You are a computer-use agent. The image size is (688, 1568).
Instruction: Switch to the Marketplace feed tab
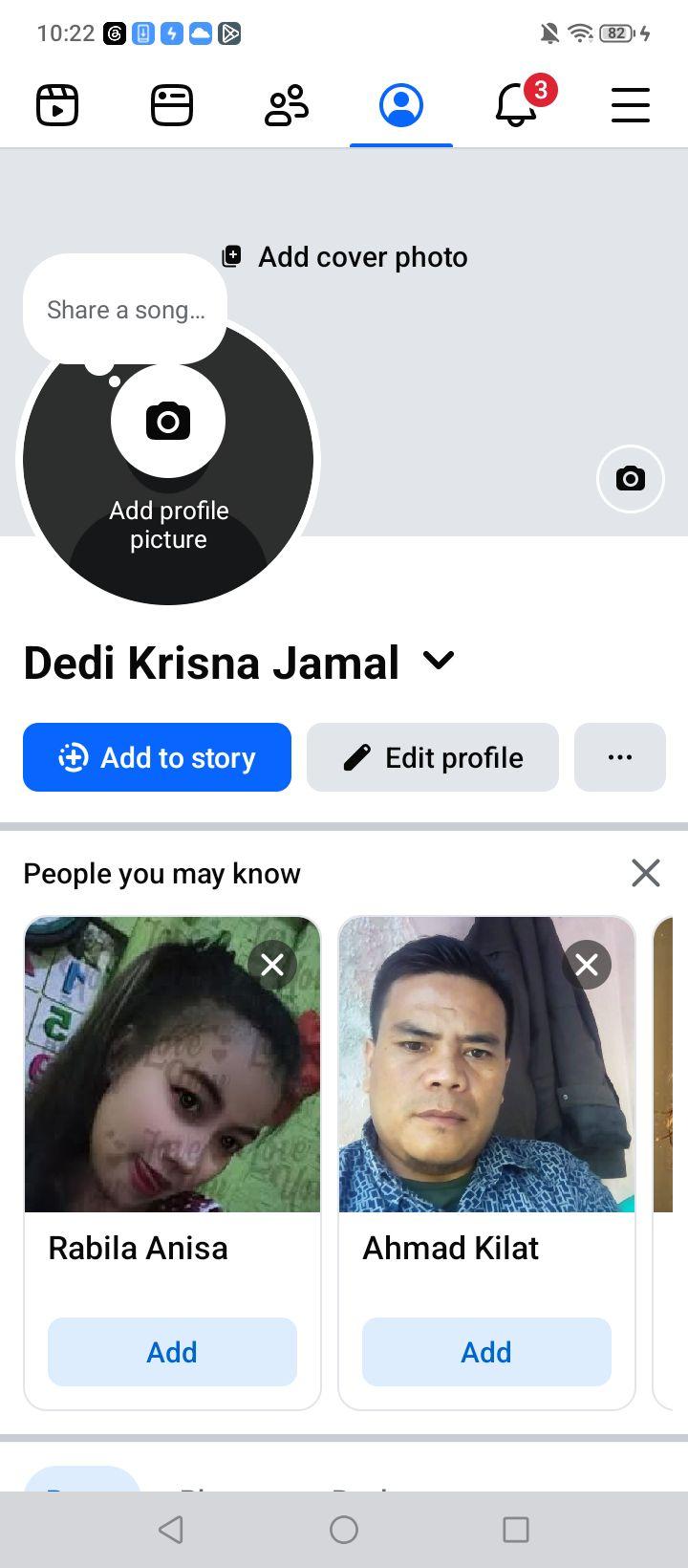[x=172, y=105]
